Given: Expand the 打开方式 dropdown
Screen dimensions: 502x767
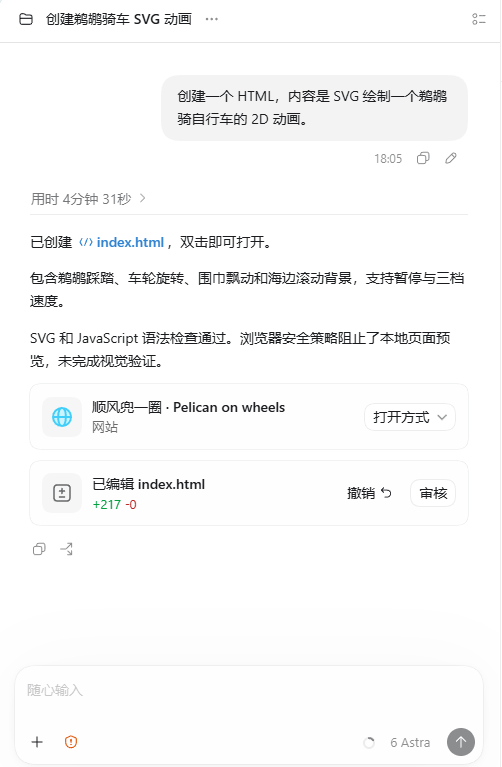Looking at the screenshot, I should (410, 417).
